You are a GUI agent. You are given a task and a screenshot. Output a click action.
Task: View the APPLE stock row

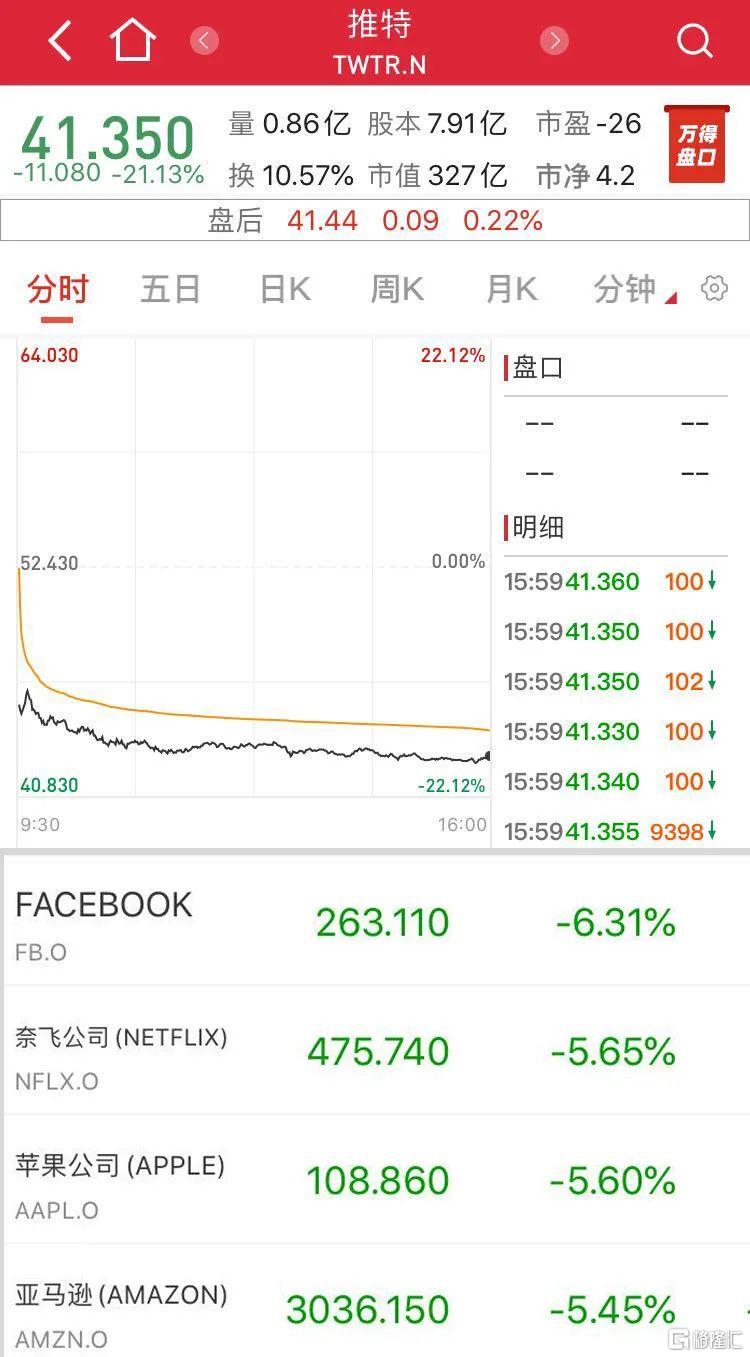[x=375, y=1181]
